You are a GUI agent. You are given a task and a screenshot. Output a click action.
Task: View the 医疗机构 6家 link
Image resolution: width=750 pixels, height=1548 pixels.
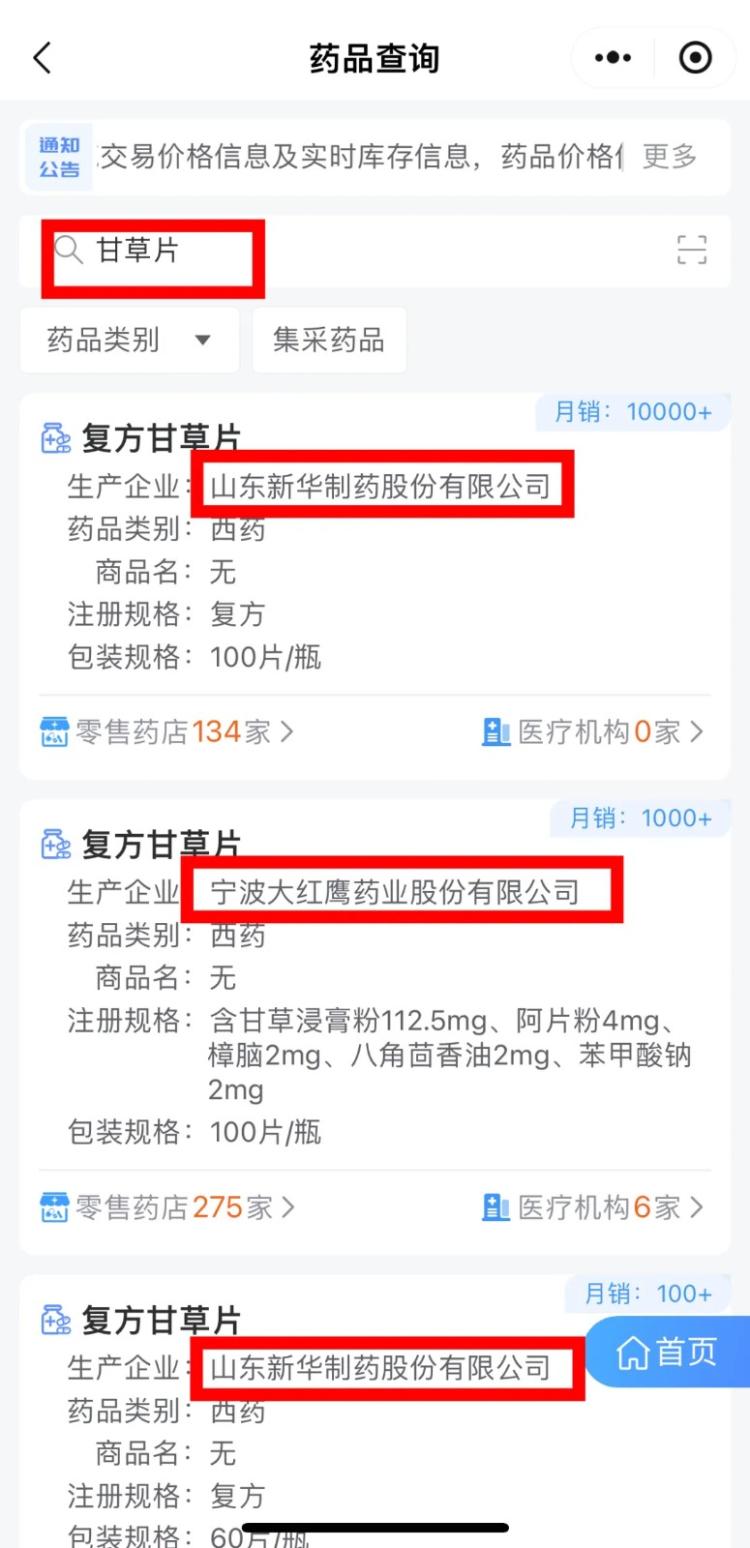[593, 1207]
